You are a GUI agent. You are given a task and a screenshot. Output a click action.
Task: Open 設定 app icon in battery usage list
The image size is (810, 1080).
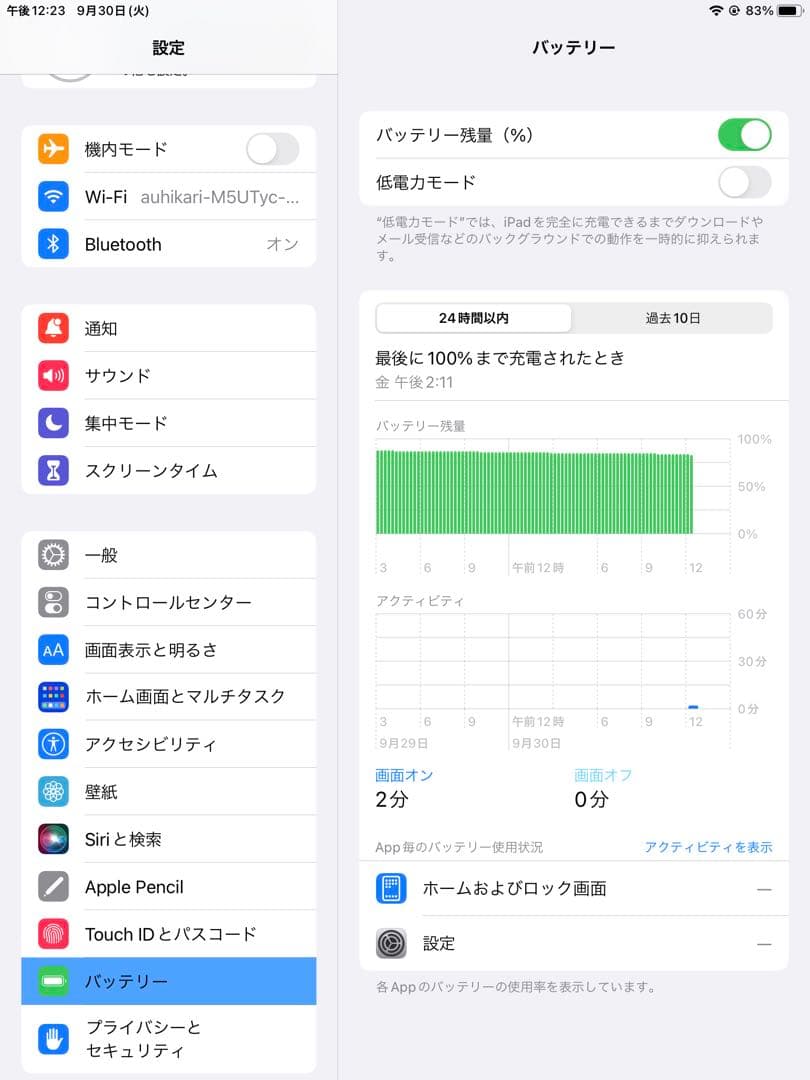click(x=391, y=943)
